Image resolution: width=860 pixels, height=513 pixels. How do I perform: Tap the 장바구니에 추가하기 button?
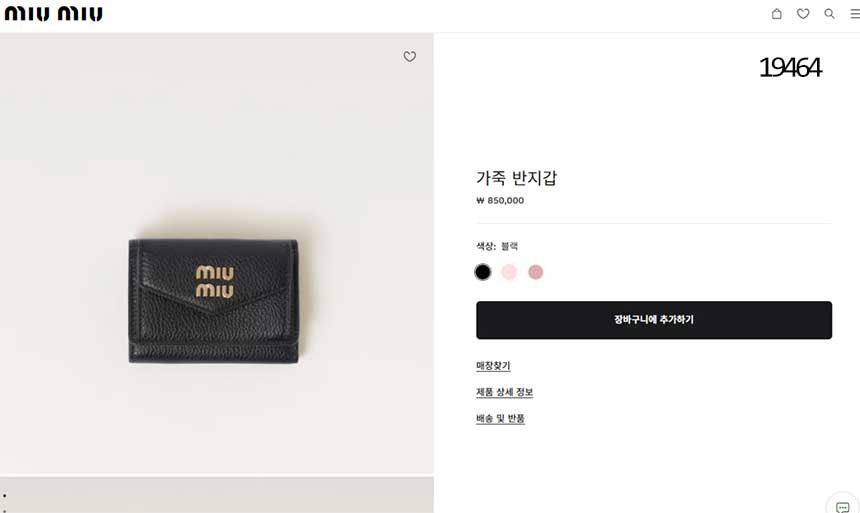(654, 320)
